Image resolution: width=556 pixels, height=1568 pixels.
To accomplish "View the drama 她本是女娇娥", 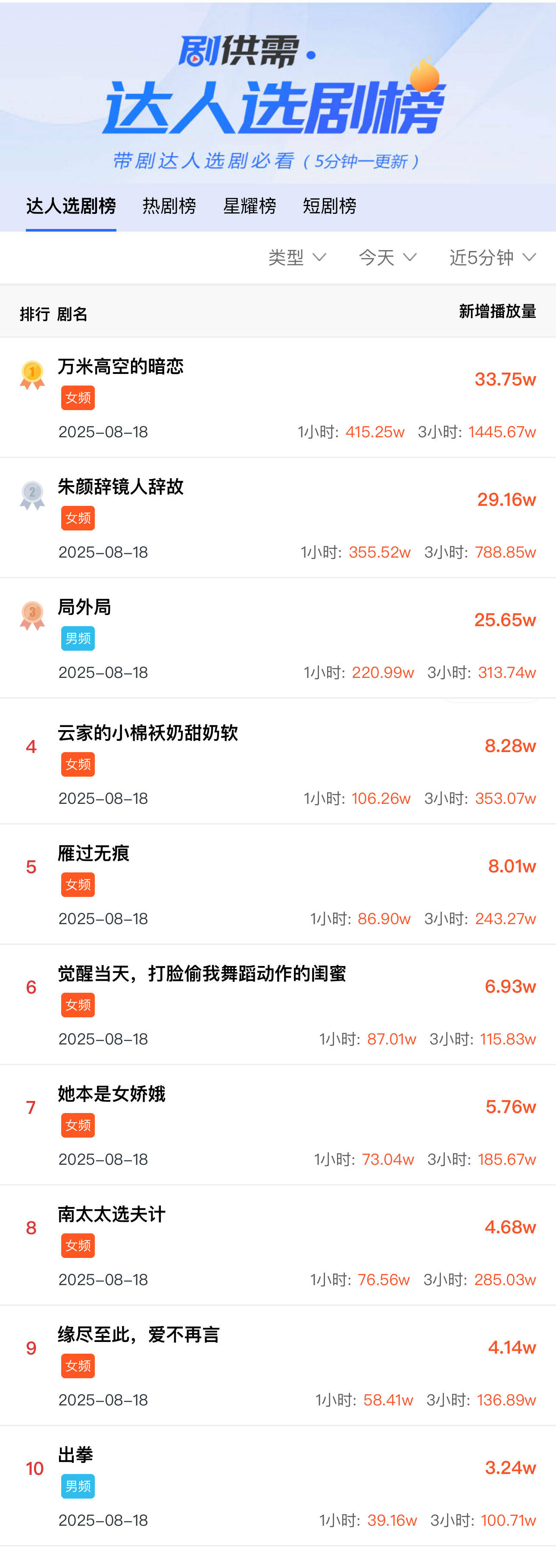I will (111, 1094).
